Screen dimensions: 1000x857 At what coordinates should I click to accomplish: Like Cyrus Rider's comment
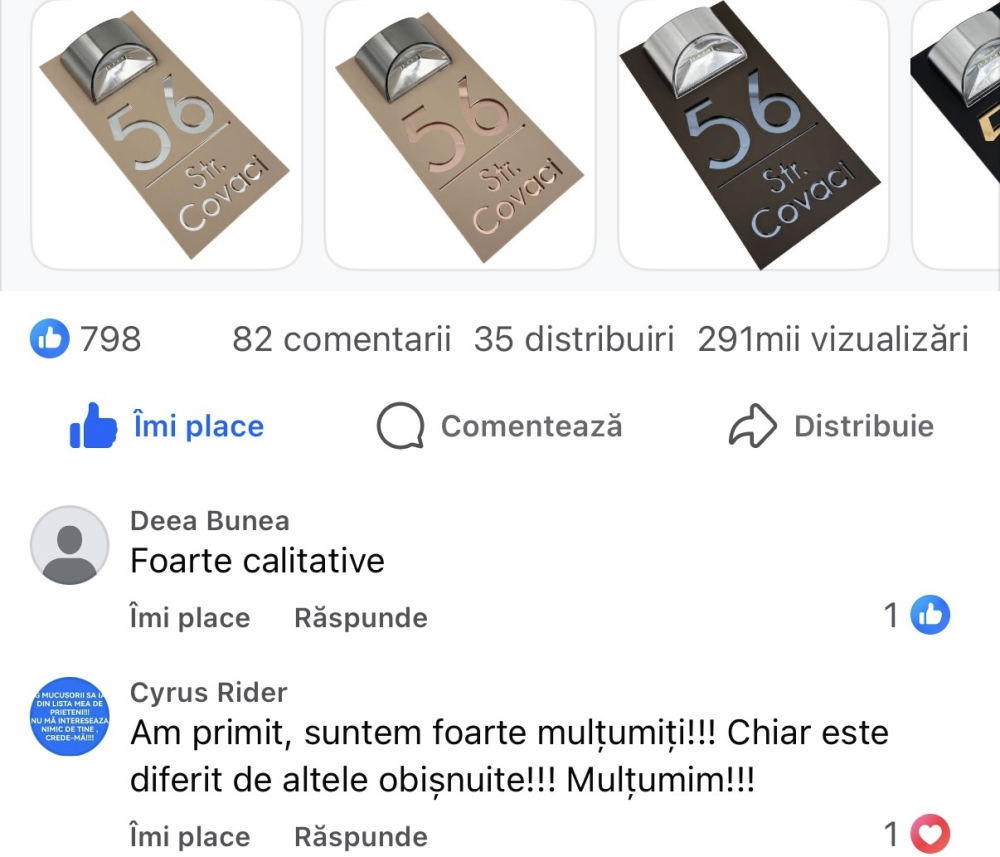coord(189,836)
